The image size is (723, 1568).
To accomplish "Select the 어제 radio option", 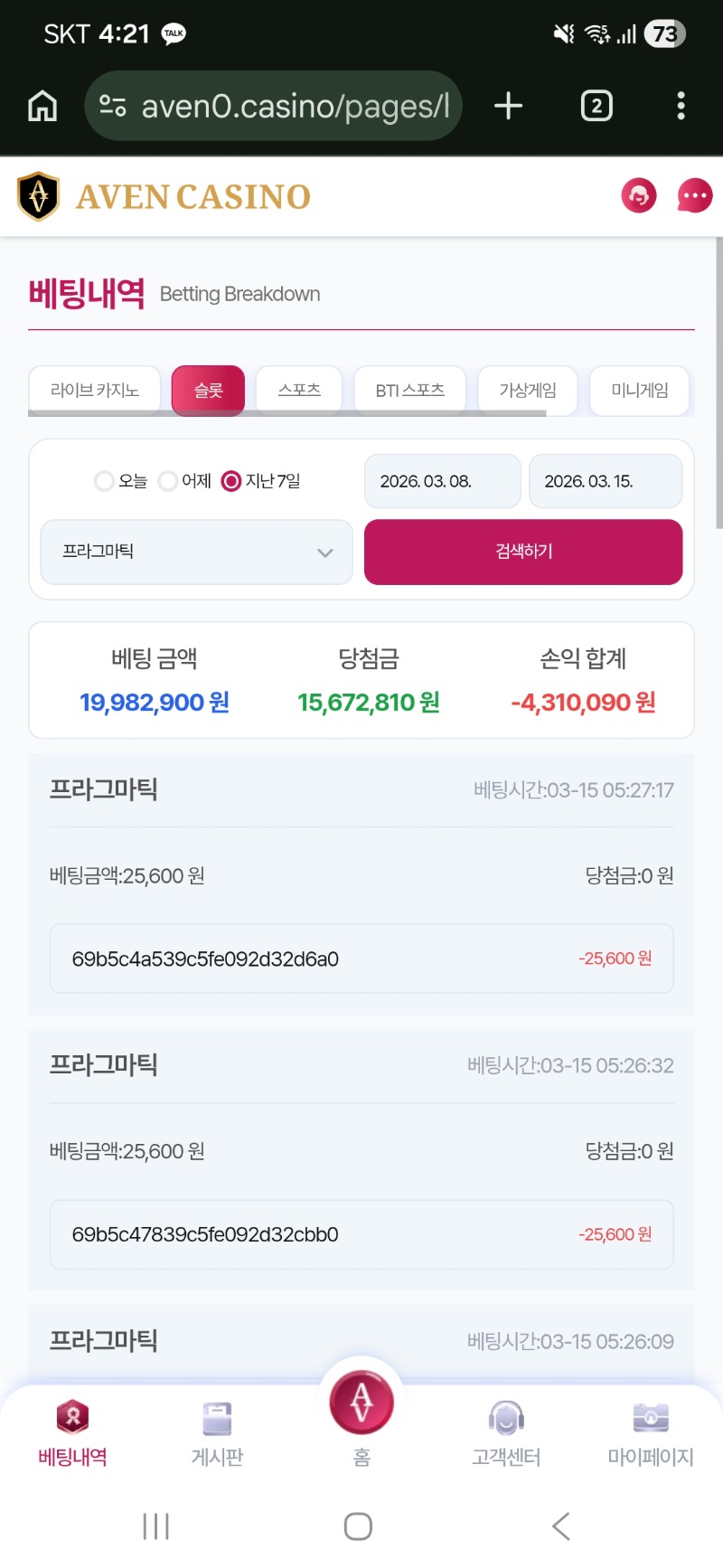I will click(x=168, y=481).
